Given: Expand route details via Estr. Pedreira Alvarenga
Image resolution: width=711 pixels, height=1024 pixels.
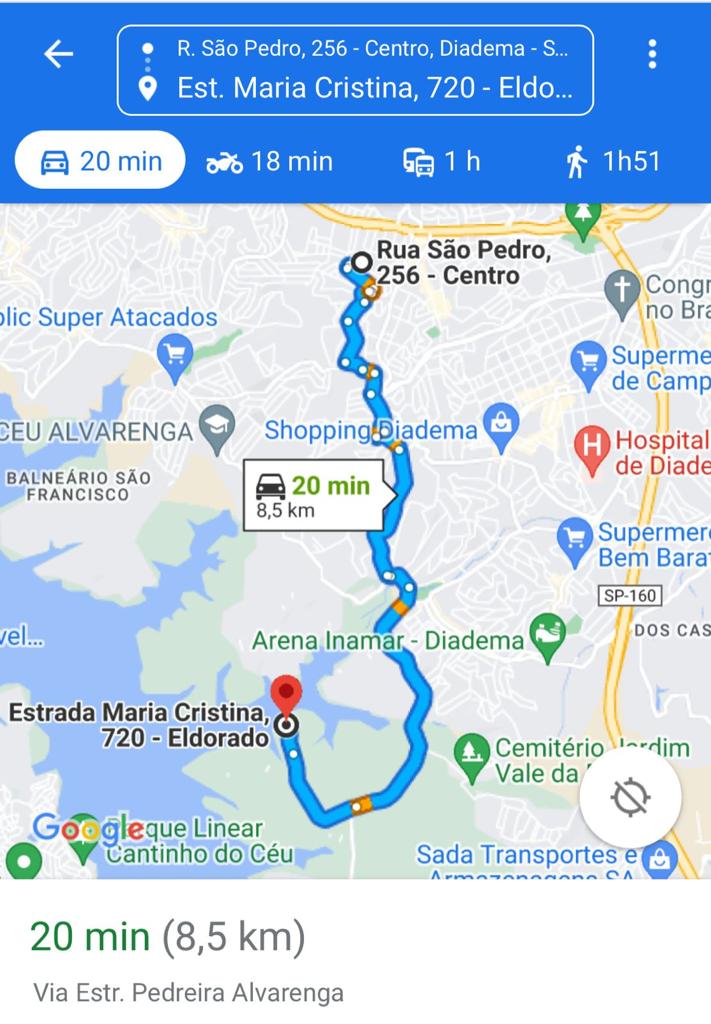Looking at the screenshot, I should point(188,992).
